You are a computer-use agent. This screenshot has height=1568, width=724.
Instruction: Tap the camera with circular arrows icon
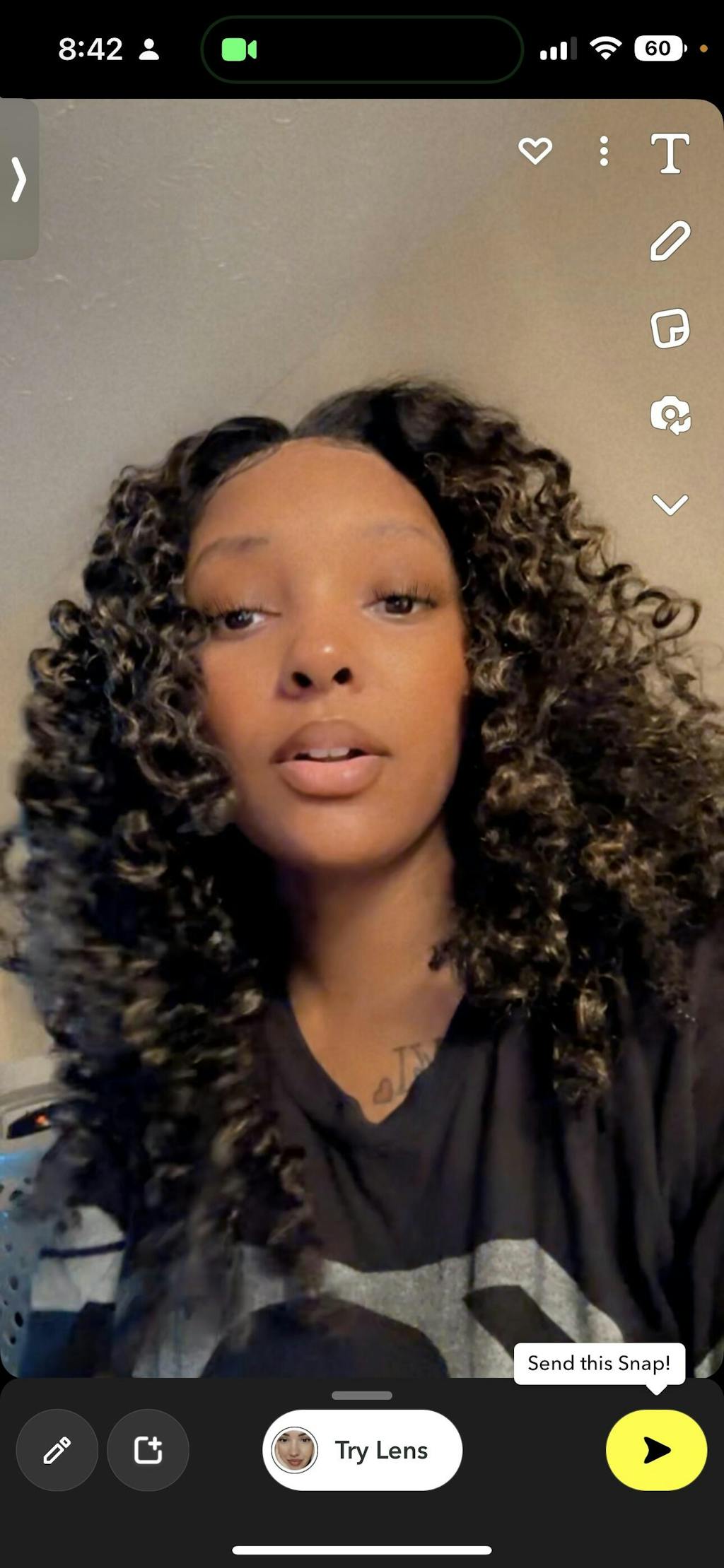[670, 415]
